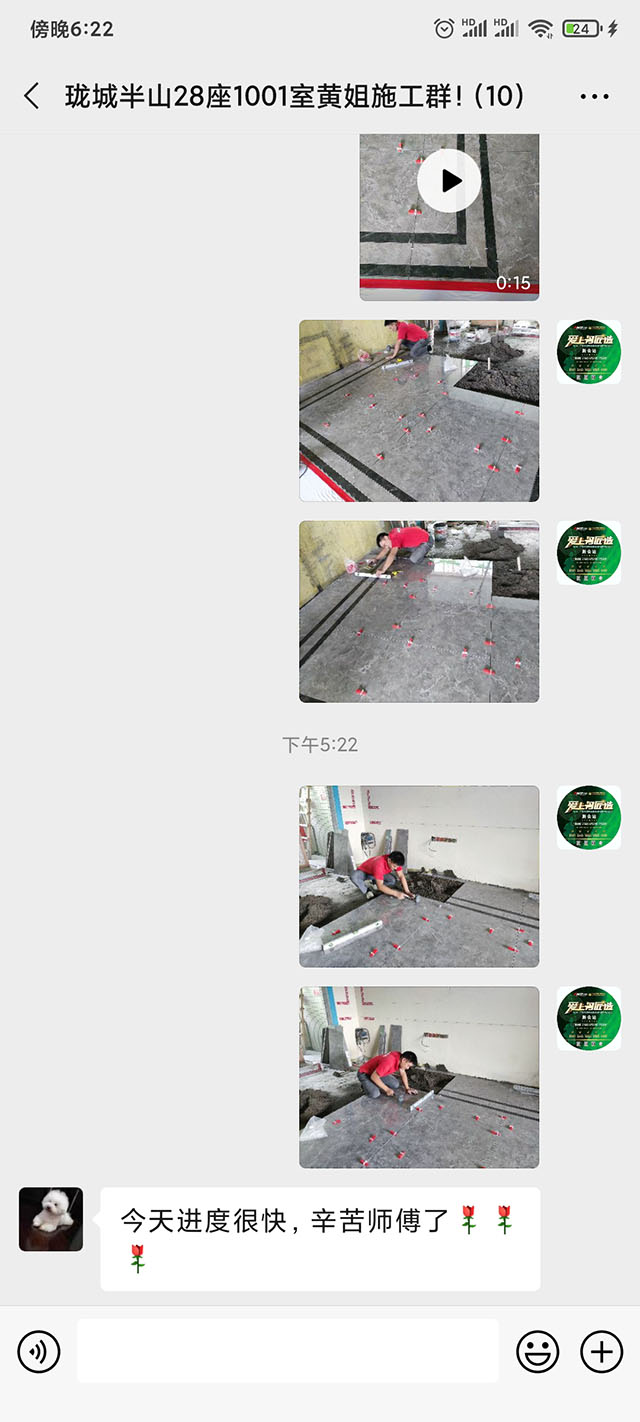
Task: Open the white dog avatar profile
Action: 51,1219
